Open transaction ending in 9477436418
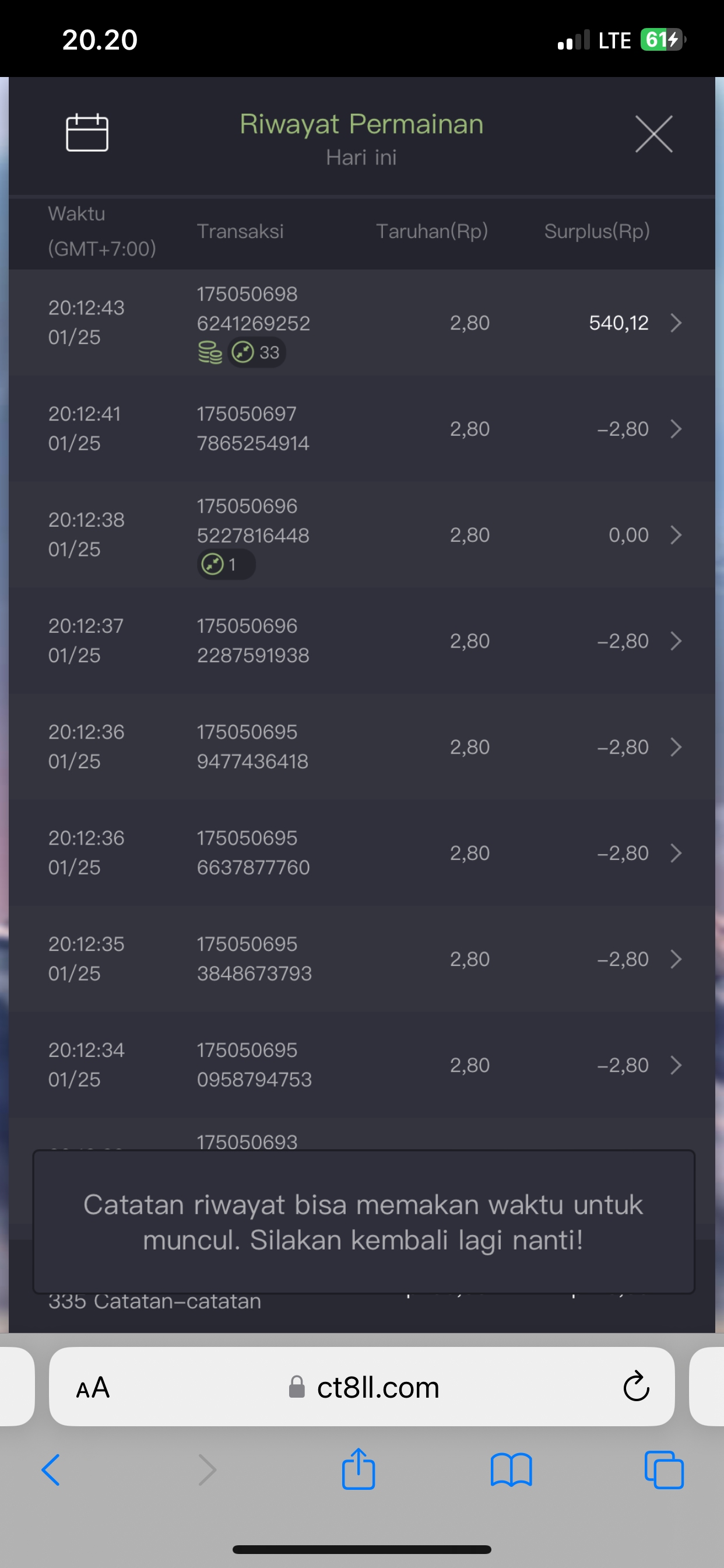 (x=674, y=747)
